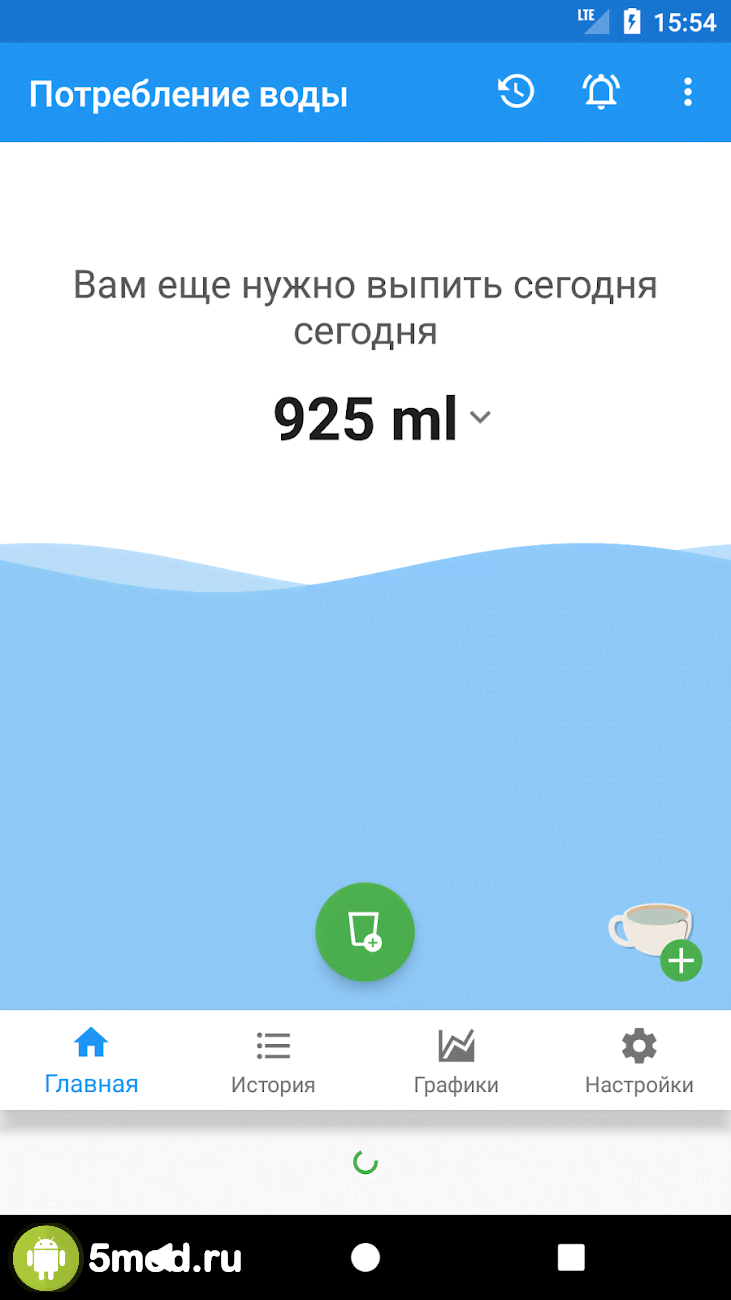Open the overflow menu
Image resolution: width=731 pixels, height=1300 pixels.
point(687,93)
